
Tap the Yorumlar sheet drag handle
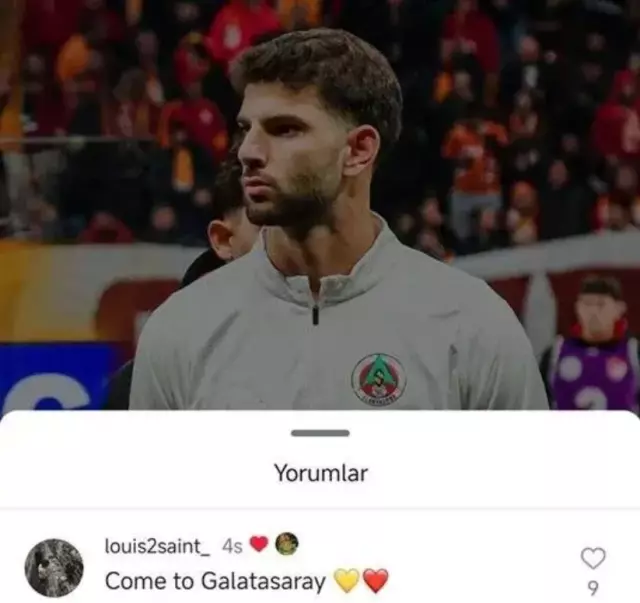tap(320, 433)
